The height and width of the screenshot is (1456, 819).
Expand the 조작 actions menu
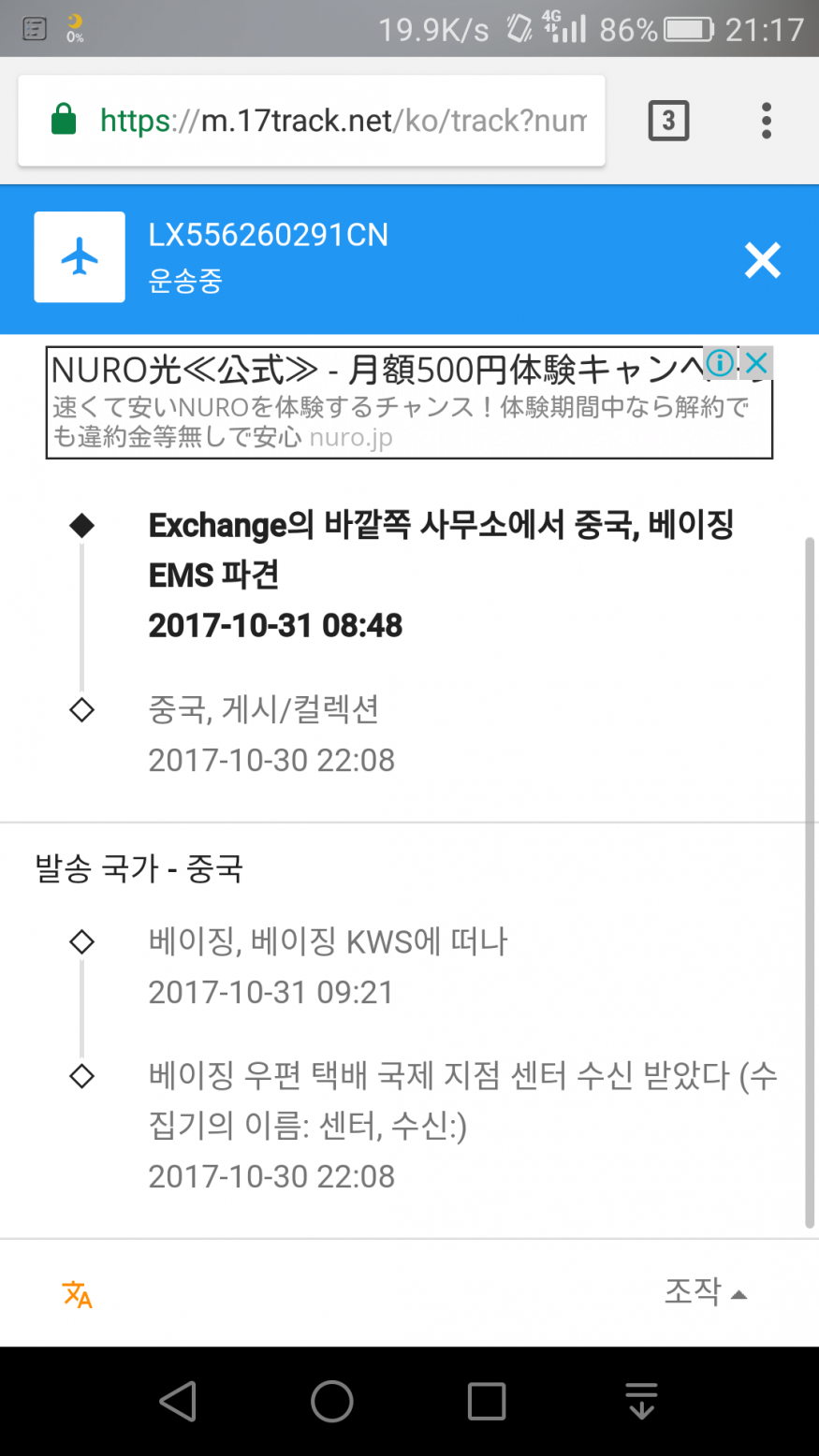705,1292
